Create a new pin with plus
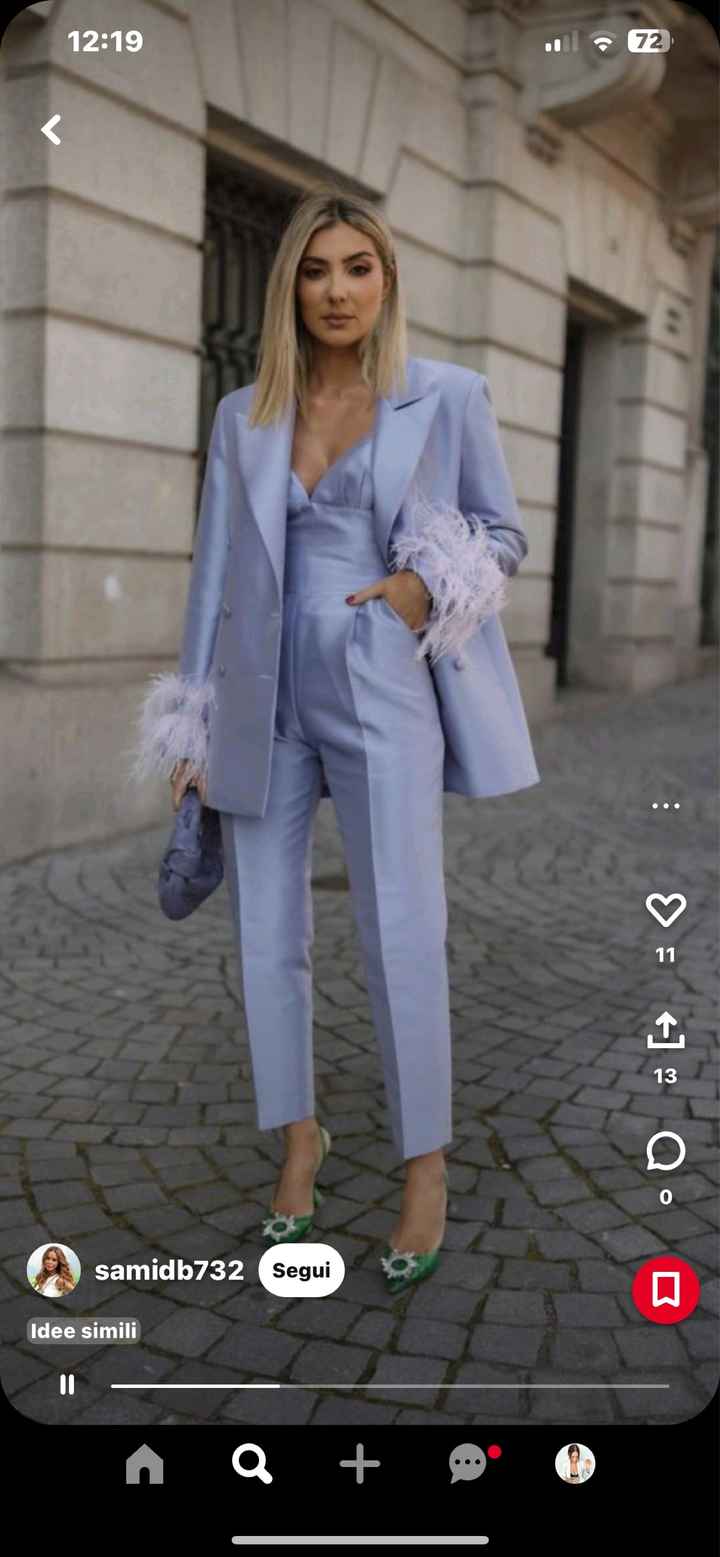Viewport: 720px width, 1557px height. (x=360, y=1465)
